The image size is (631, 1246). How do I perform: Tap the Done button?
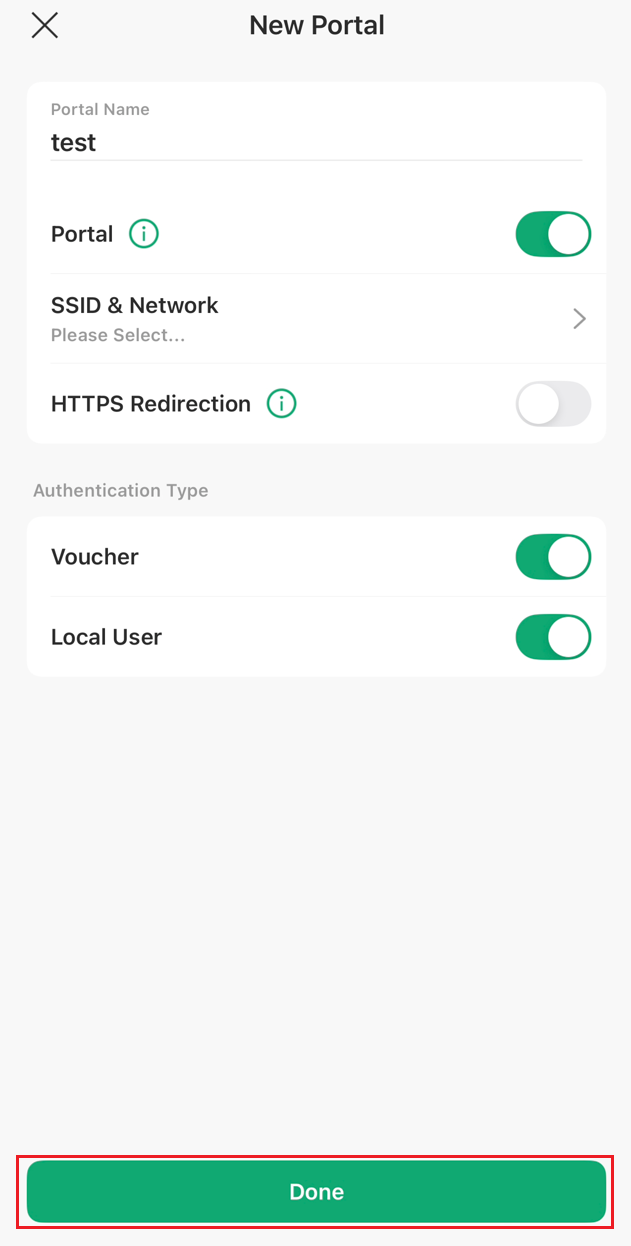point(316,1191)
